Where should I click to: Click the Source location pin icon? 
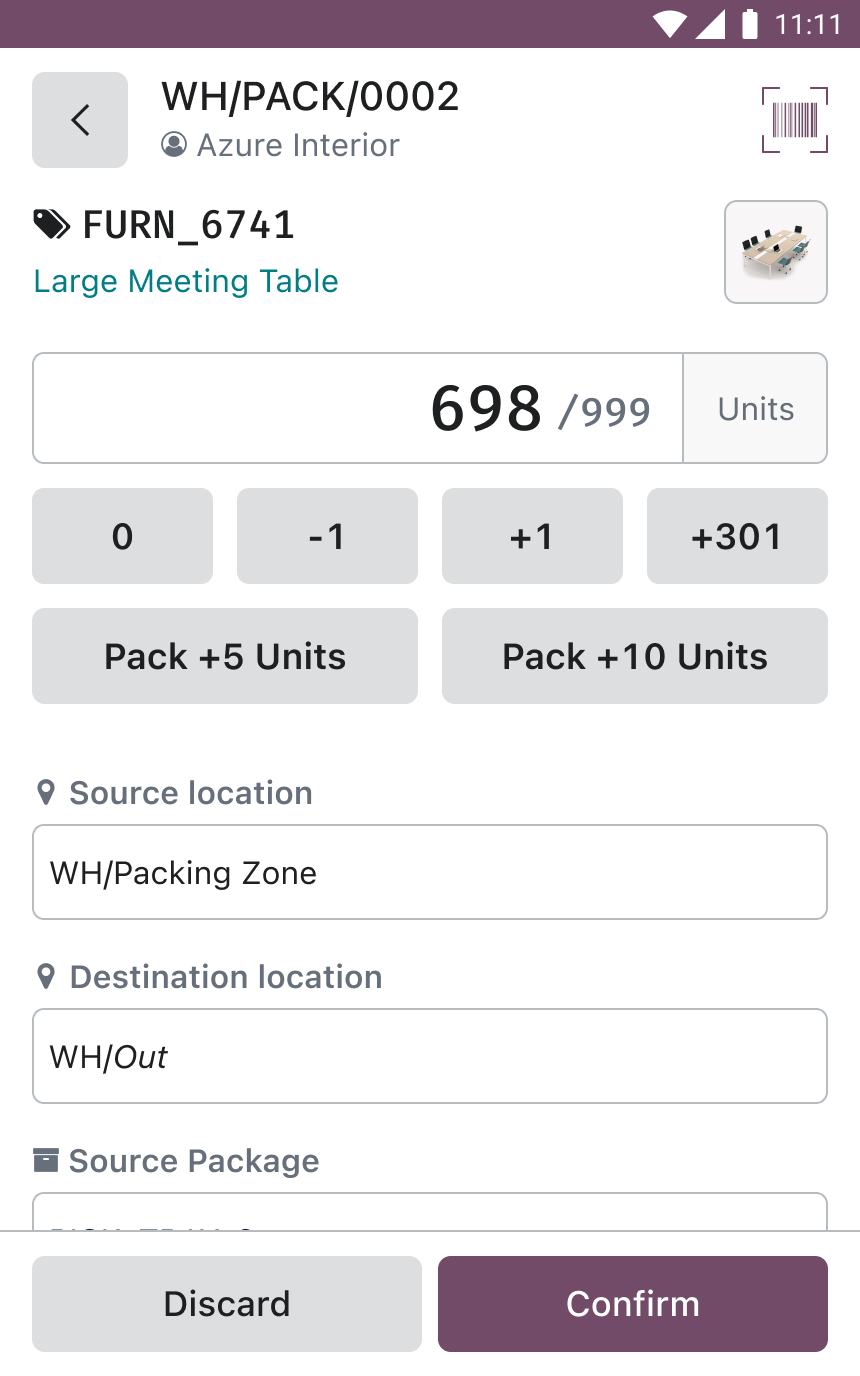pos(45,792)
